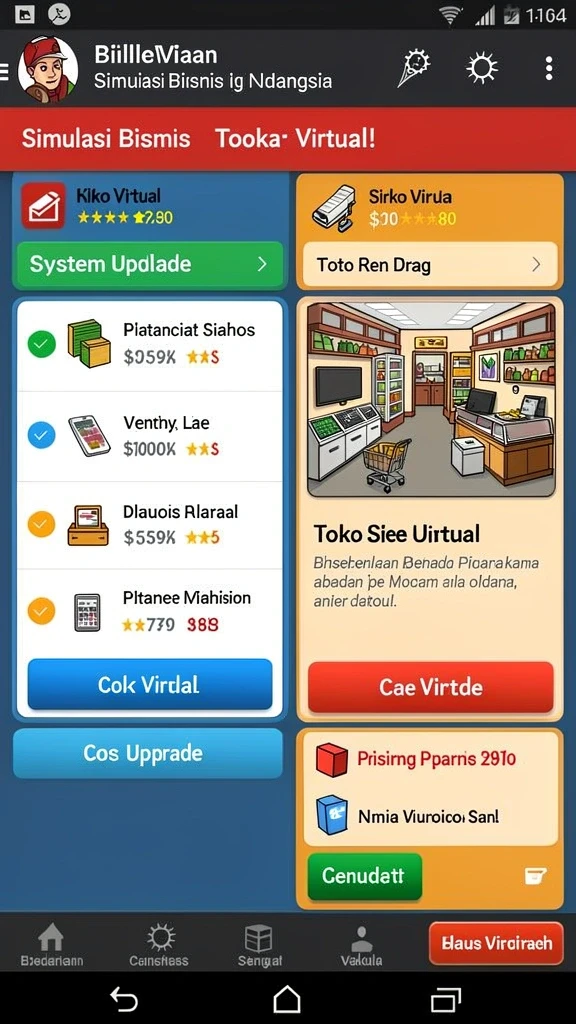Open the overflow menu

[x=549, y=68]
